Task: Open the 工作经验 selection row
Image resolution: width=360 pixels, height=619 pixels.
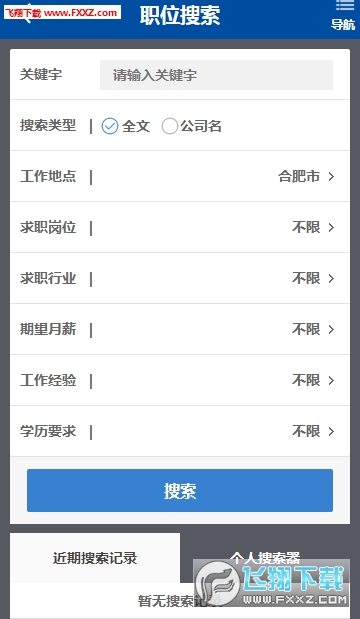Action: 180,380
